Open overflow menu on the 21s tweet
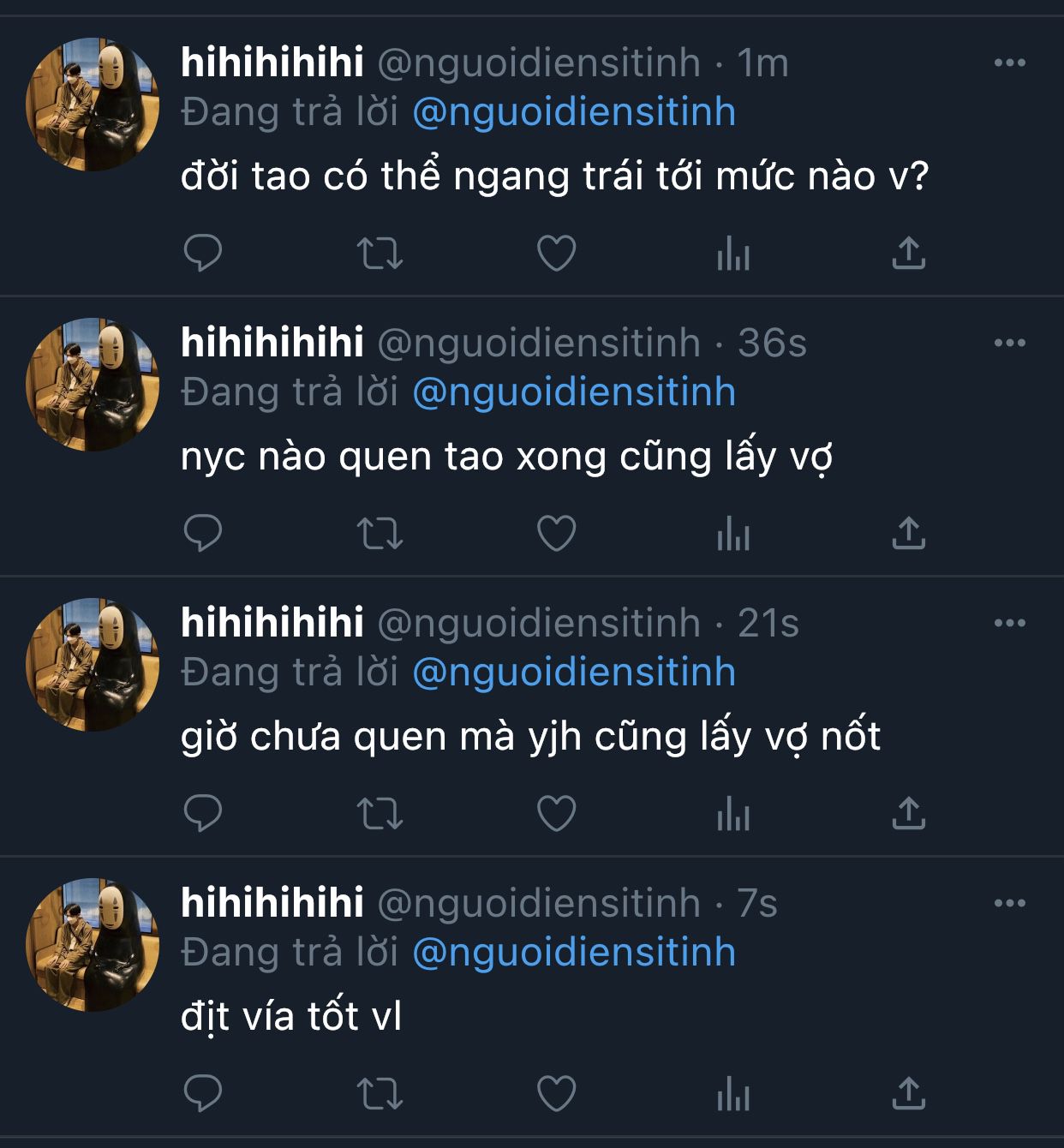Viewport: 1064px width, 1148px height. (1009, 623)
